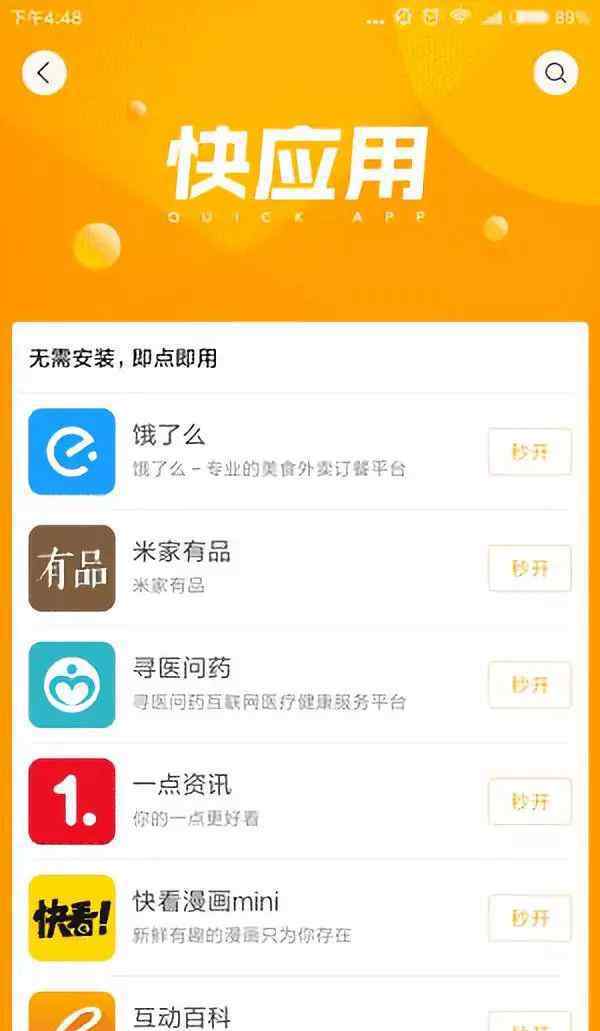
Task: Go back using the top-left arrow
Action: 44,73
